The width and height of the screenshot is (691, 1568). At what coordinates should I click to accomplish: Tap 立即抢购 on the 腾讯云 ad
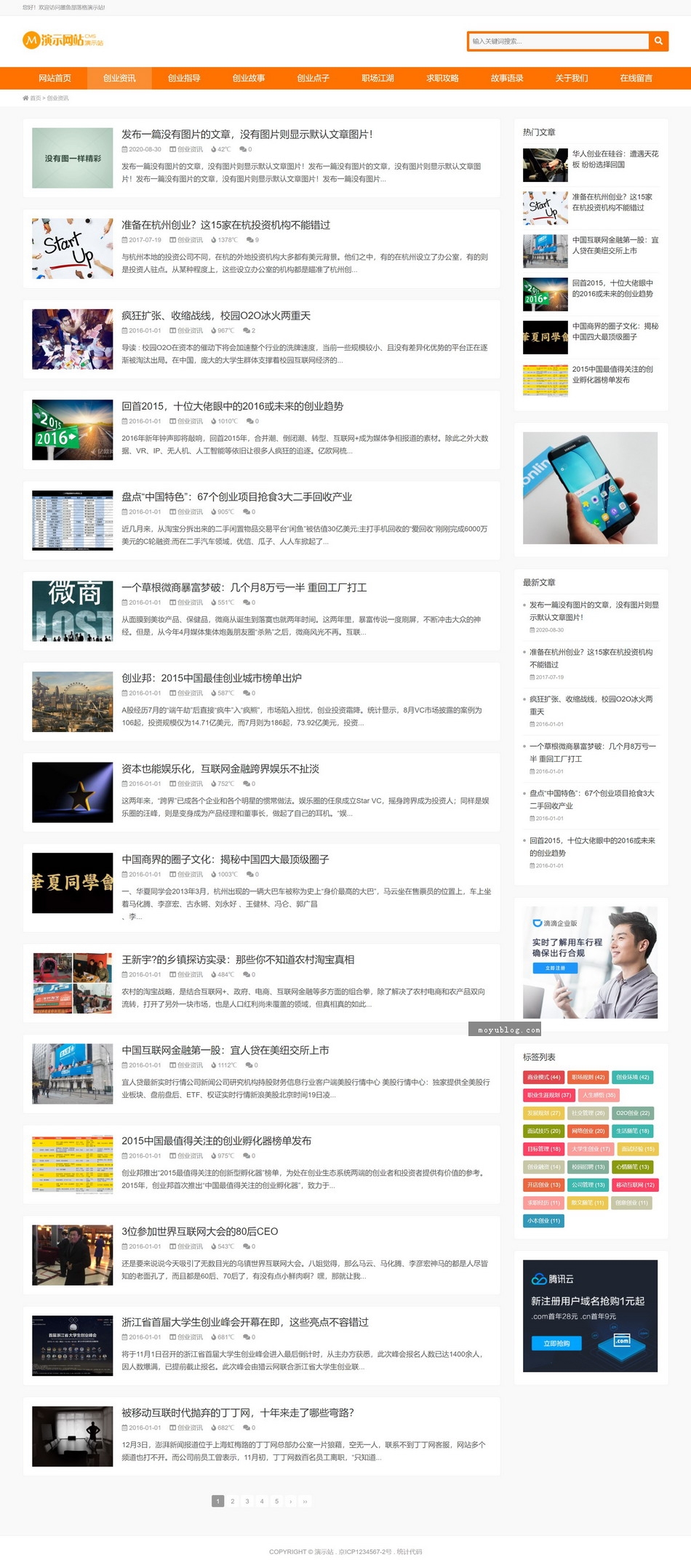pos(556,1343)
